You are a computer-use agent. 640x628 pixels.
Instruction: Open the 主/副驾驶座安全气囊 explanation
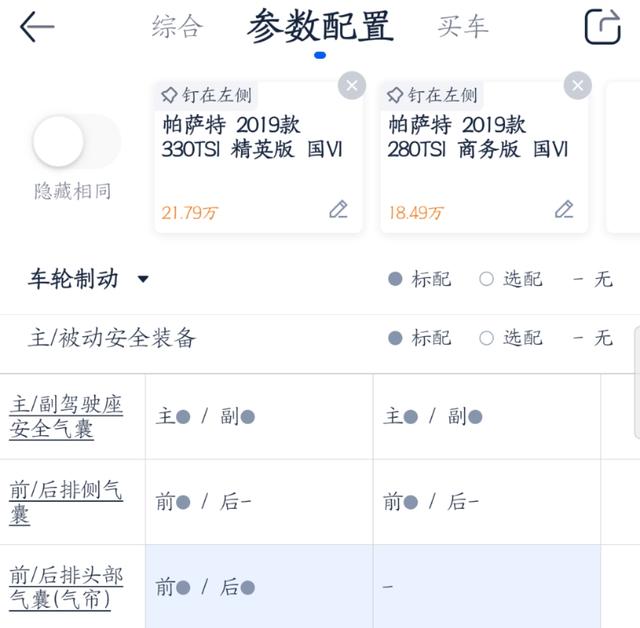(66, 417)
